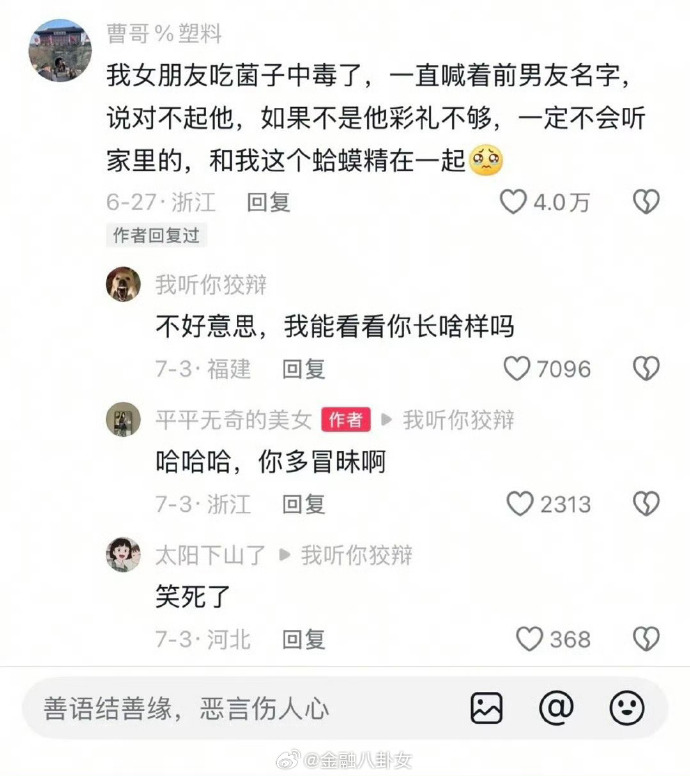Dislike 太阳下山了's comment

[x=646, y=638]
